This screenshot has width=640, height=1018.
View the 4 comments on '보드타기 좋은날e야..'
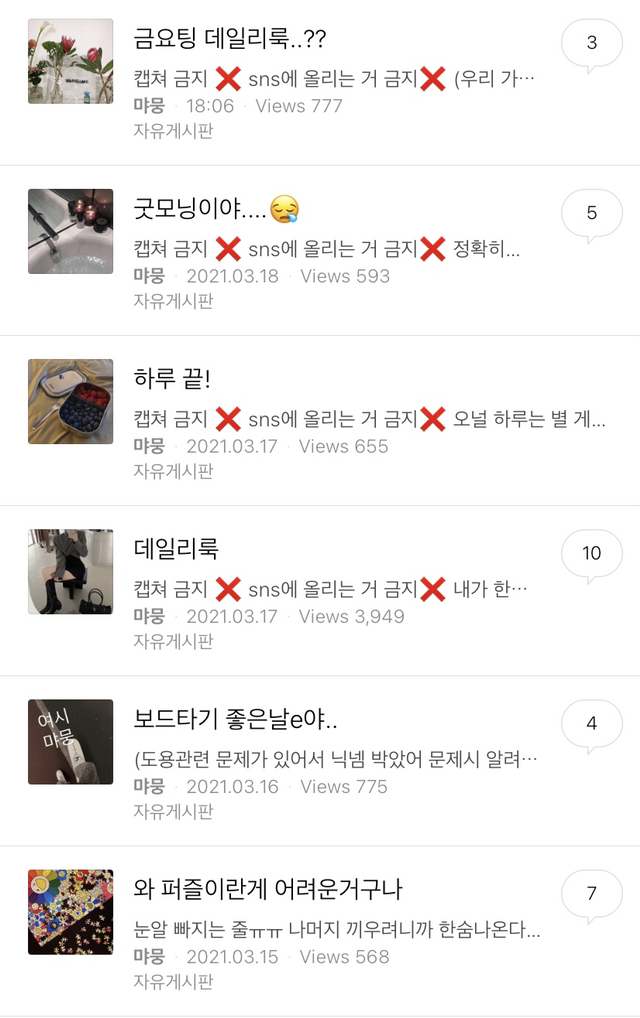[591, 725]
